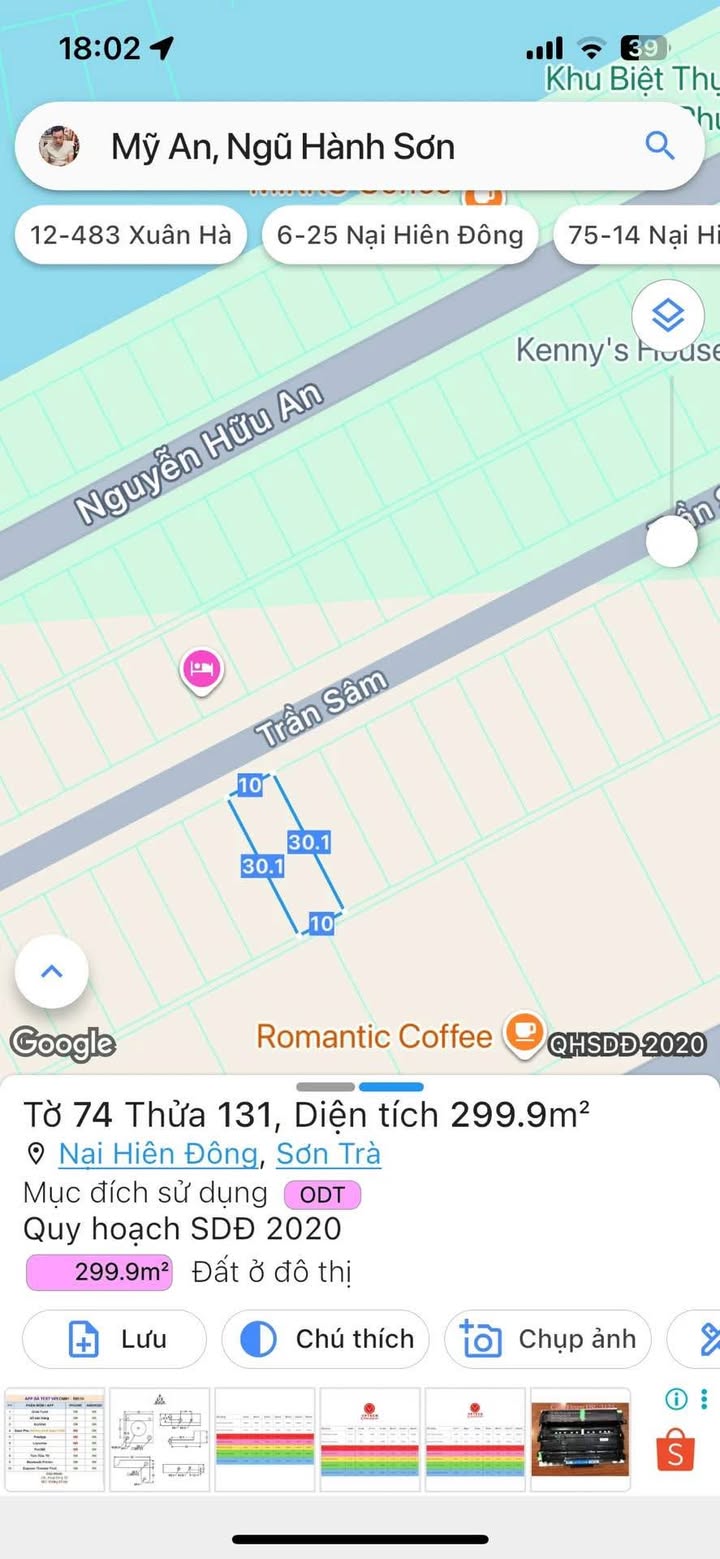
Task: Tap the ODT land-use tag
Action: 322,1195
